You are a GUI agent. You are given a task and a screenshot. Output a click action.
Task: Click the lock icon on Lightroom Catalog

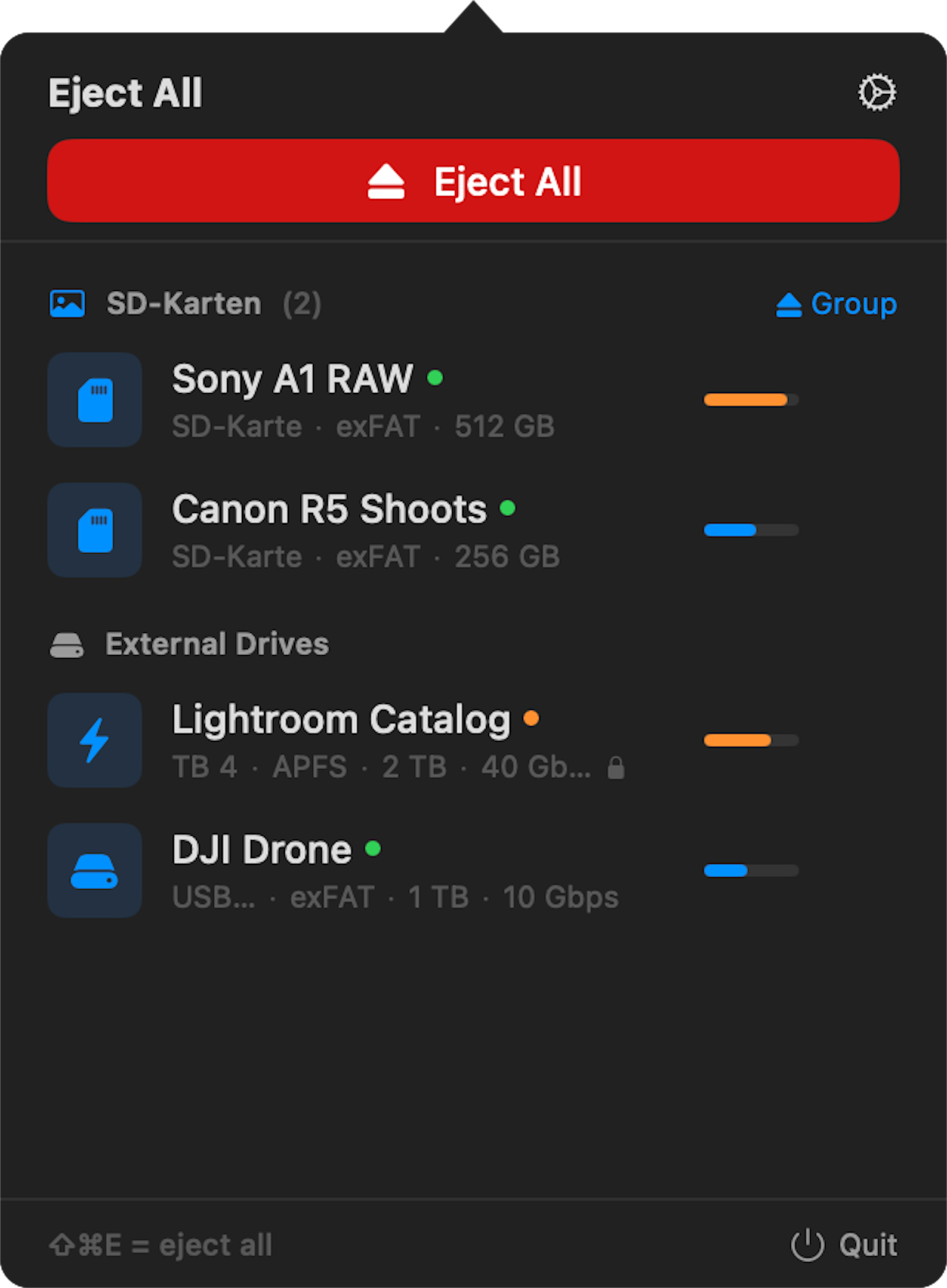tap(616, 768)
